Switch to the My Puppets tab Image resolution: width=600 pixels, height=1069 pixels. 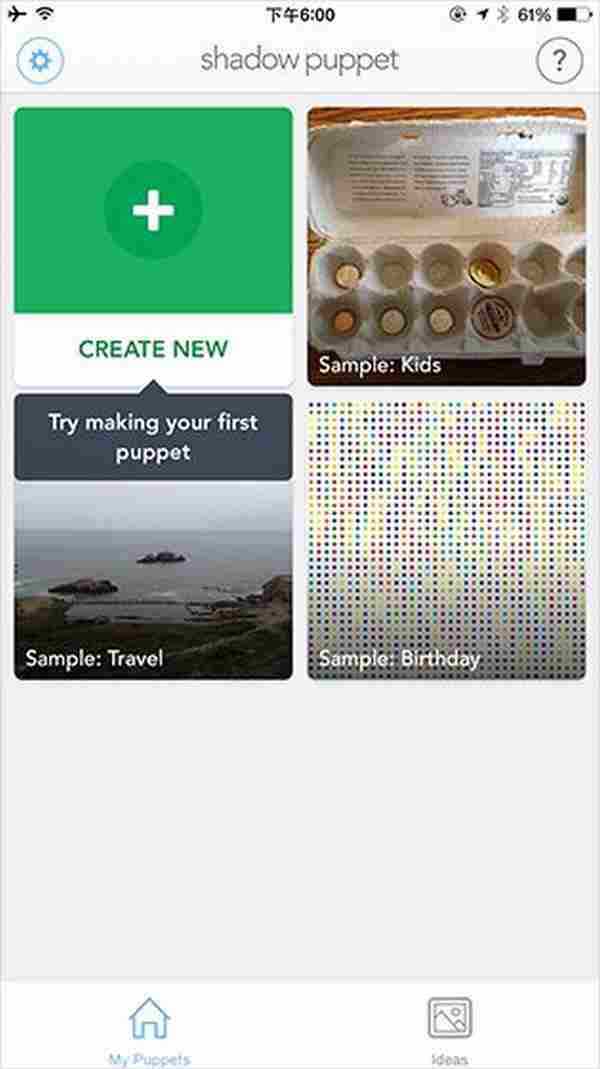pyautogui.click(x=149, y=1027)
